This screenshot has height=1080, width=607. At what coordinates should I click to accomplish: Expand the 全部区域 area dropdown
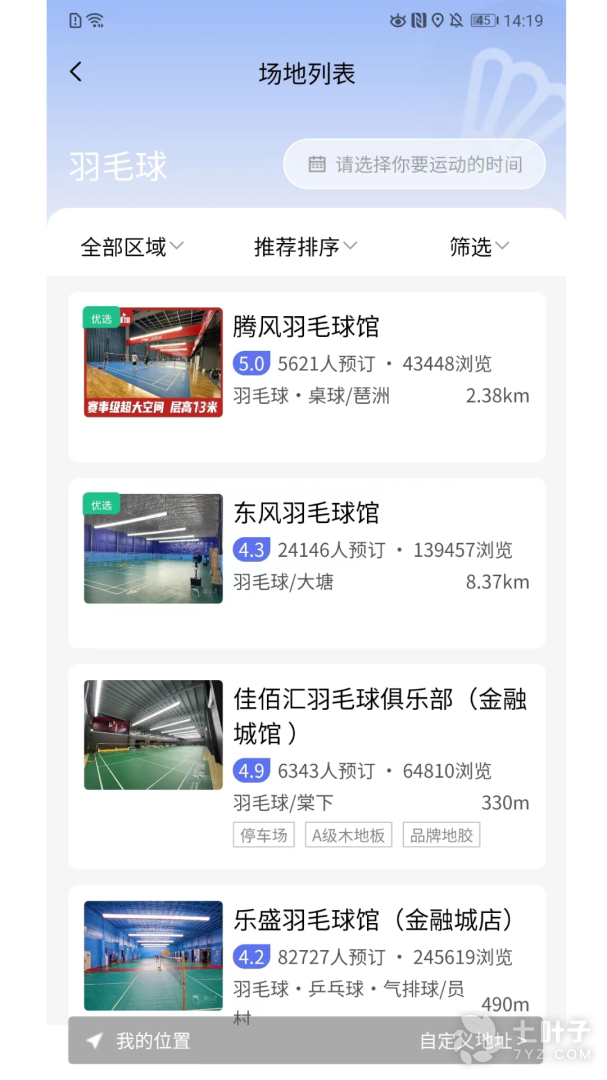[x=132, y=247]
